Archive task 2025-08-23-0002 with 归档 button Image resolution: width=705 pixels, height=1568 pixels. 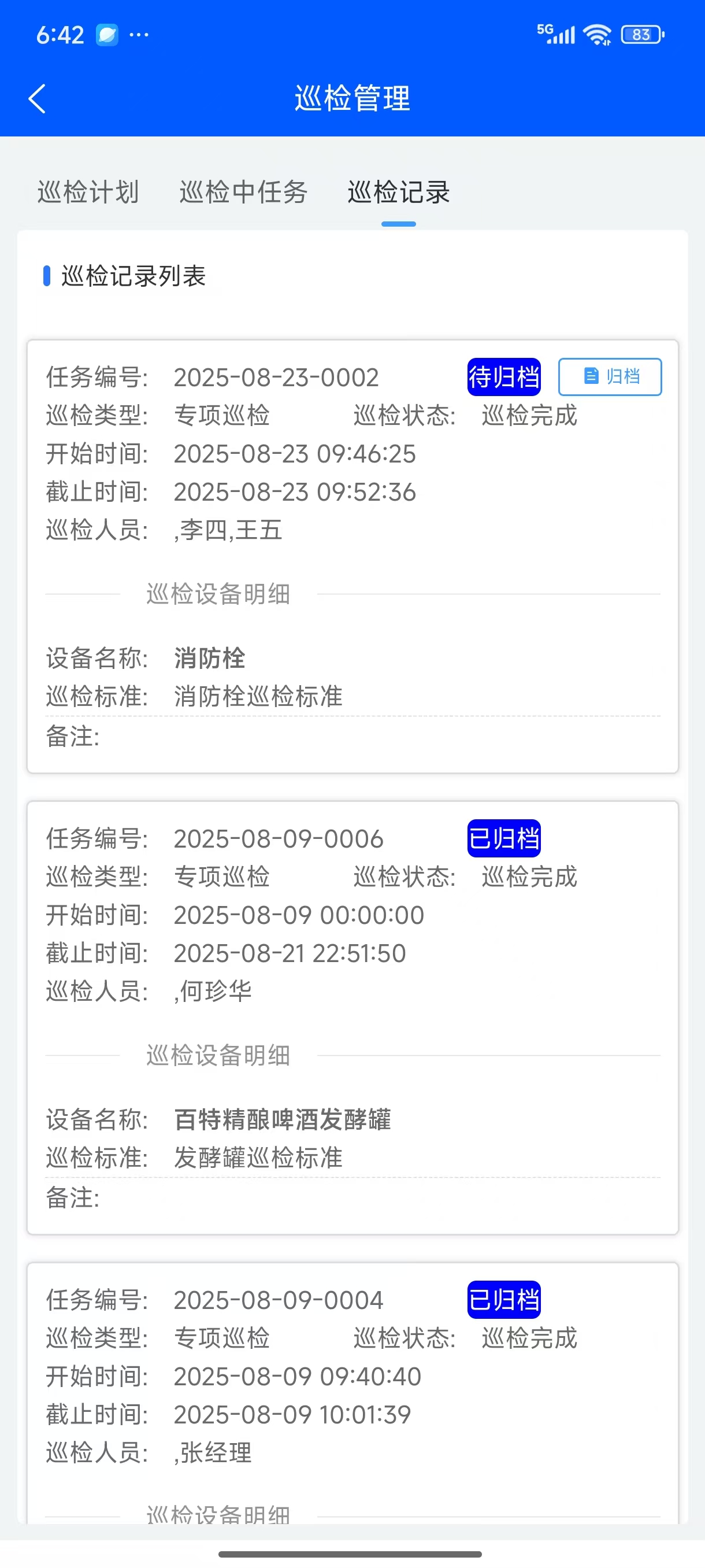(610, 377)
